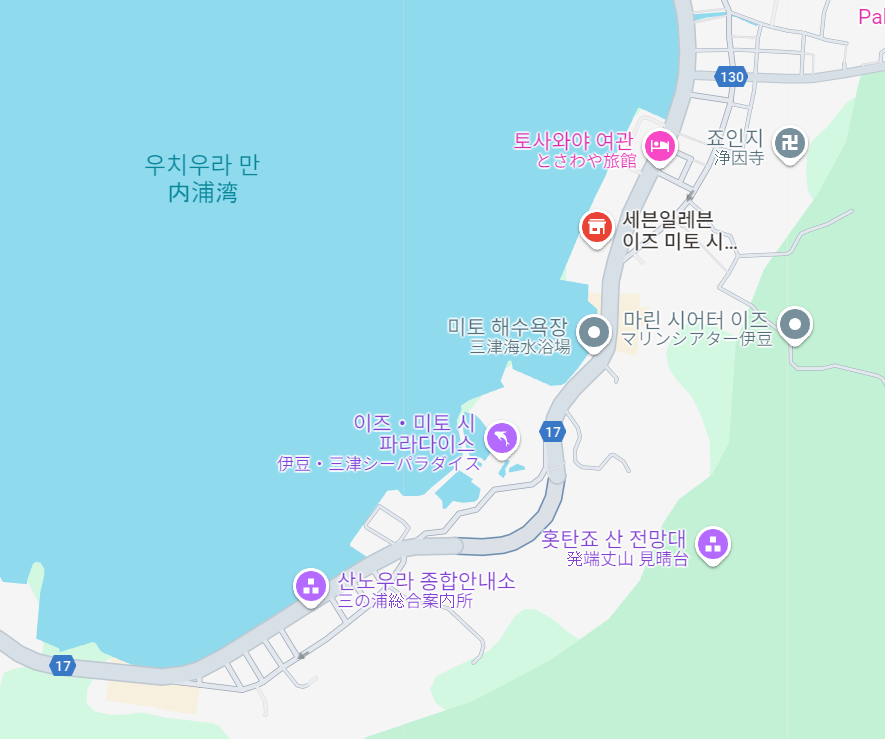Open the 토사와야 여관 hotel pin
The width and height of the screenshot is (885, 739).
(659, 147)
